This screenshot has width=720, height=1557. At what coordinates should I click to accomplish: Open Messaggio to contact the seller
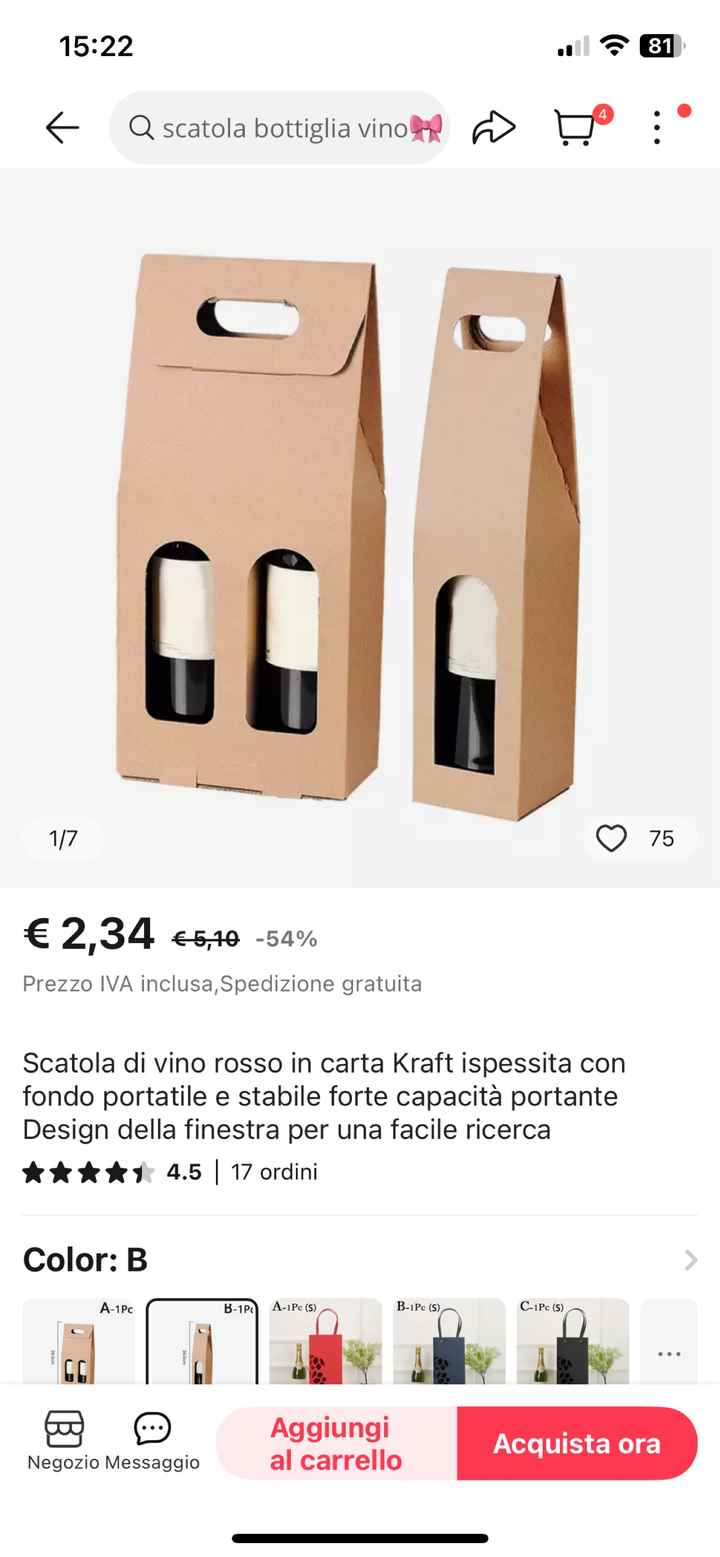pos(152,1441)
